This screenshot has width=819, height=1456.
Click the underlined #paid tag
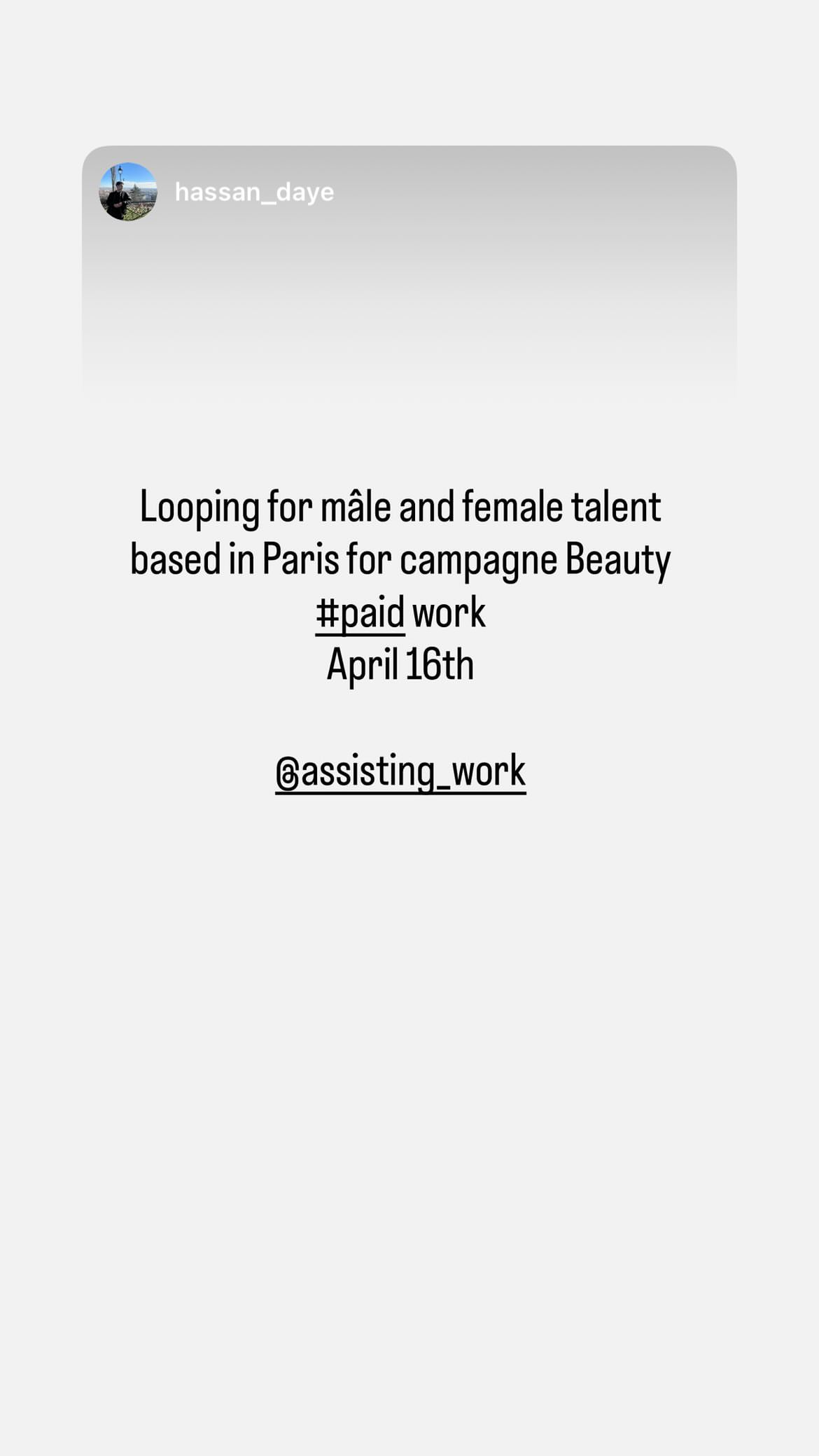(360, 611)
